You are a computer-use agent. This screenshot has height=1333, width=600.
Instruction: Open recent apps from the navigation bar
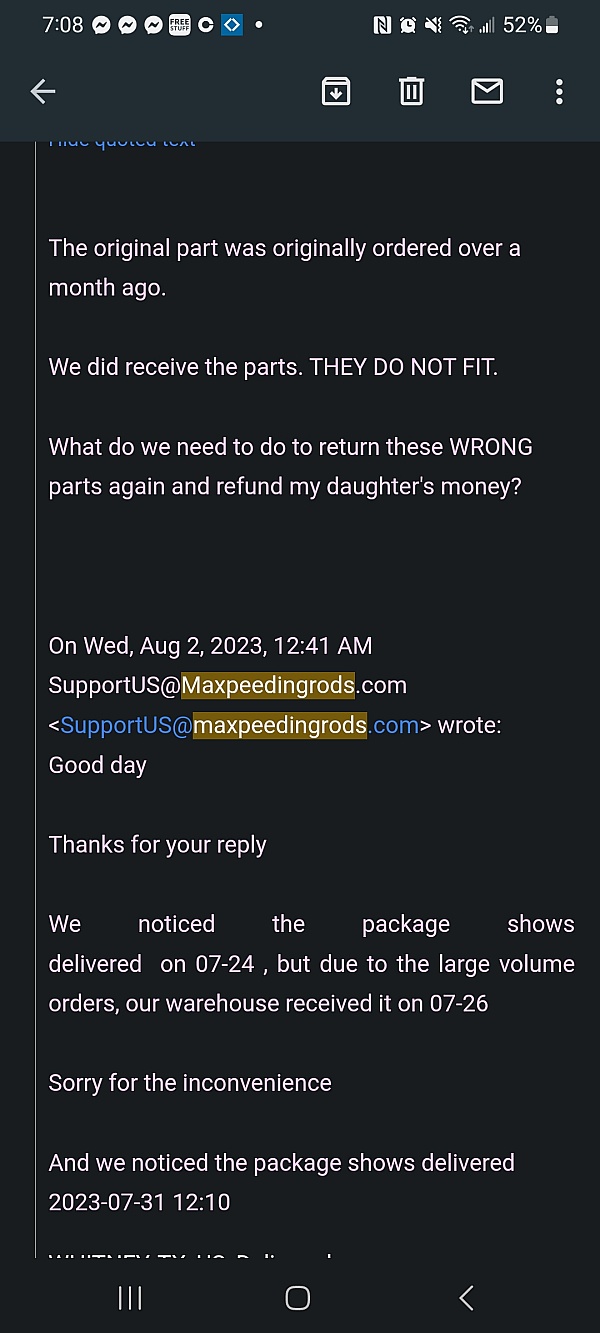(x=130, y=1298)
